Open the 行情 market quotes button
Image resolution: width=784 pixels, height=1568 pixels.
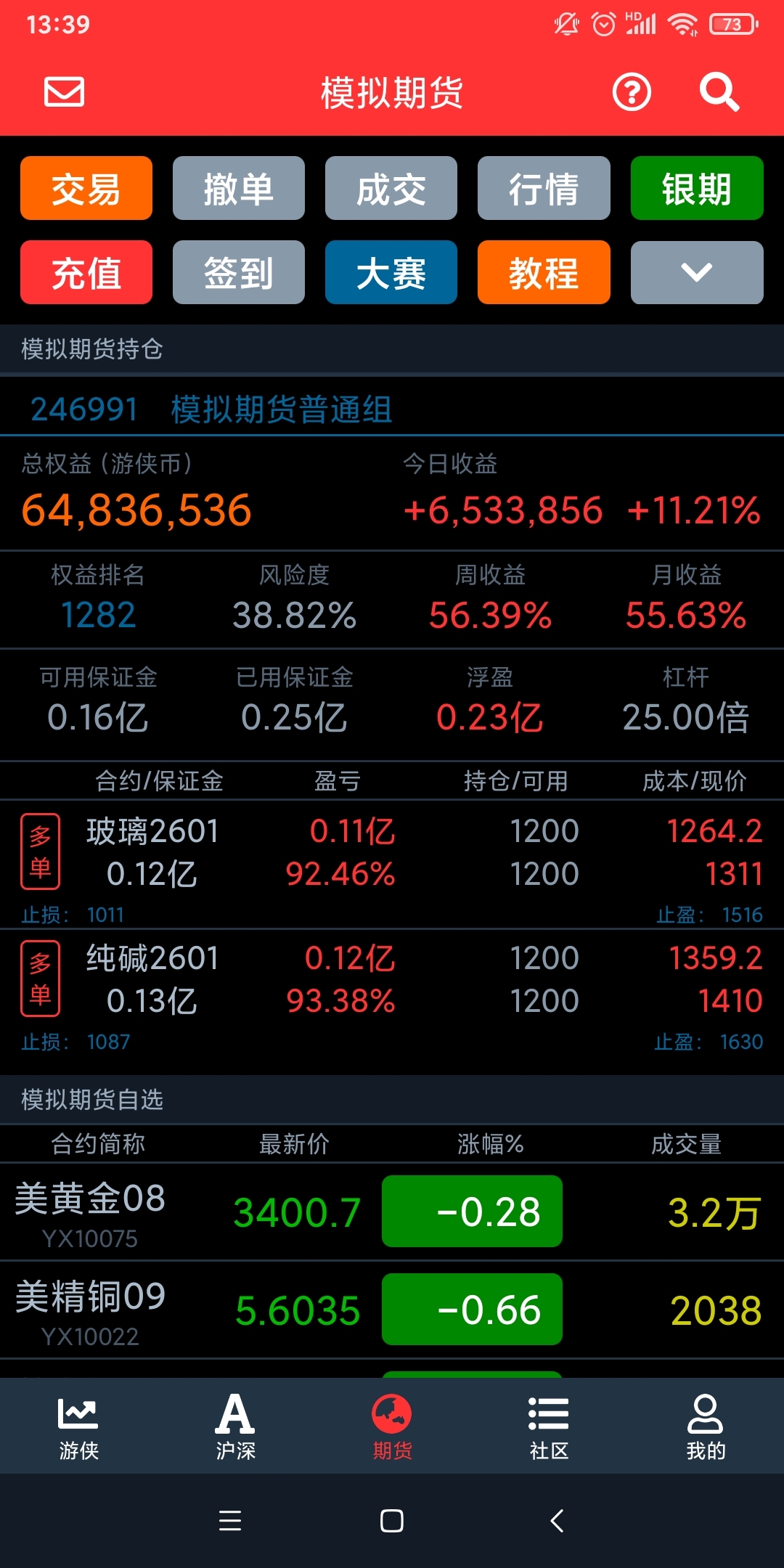tap(544, 188)
